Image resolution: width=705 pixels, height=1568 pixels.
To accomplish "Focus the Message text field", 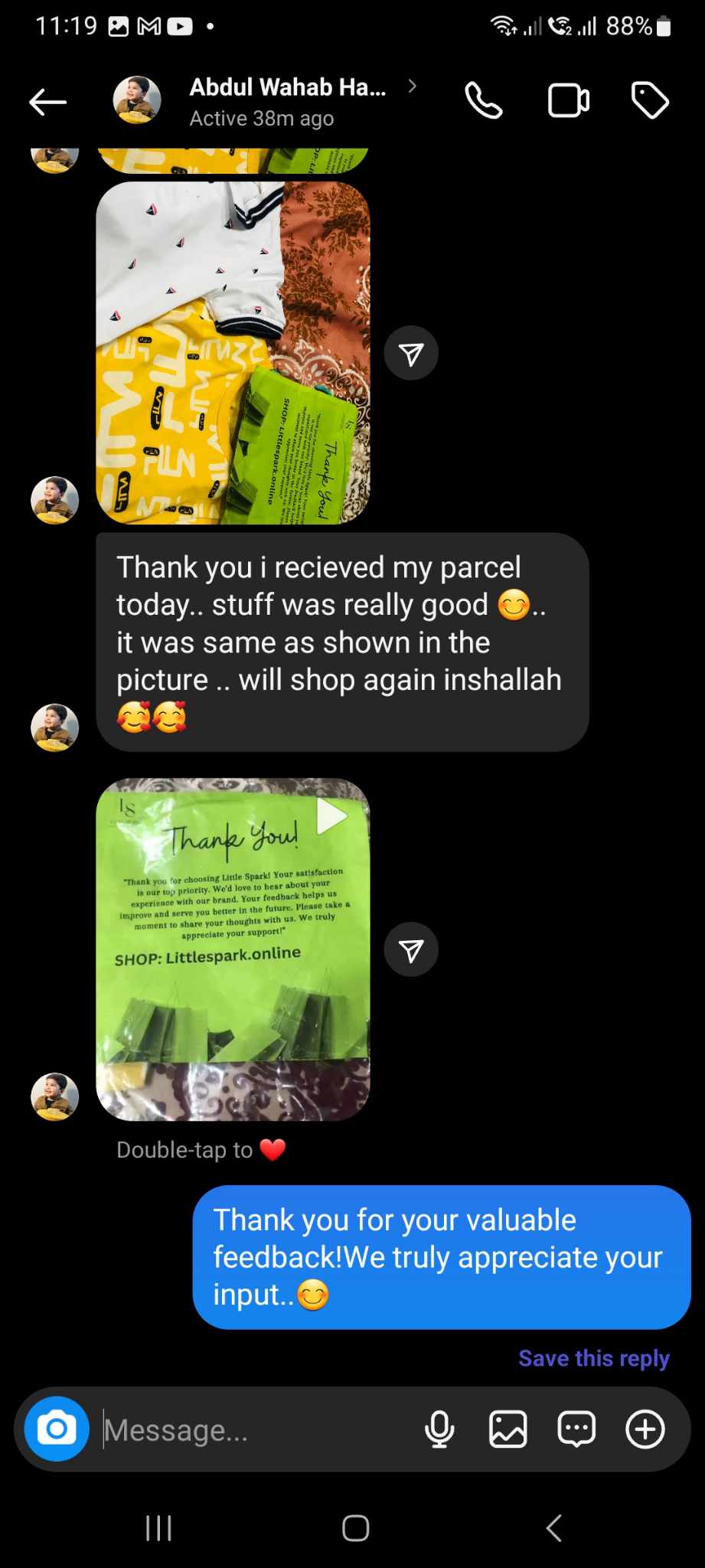I will (x=253, y=1429).
